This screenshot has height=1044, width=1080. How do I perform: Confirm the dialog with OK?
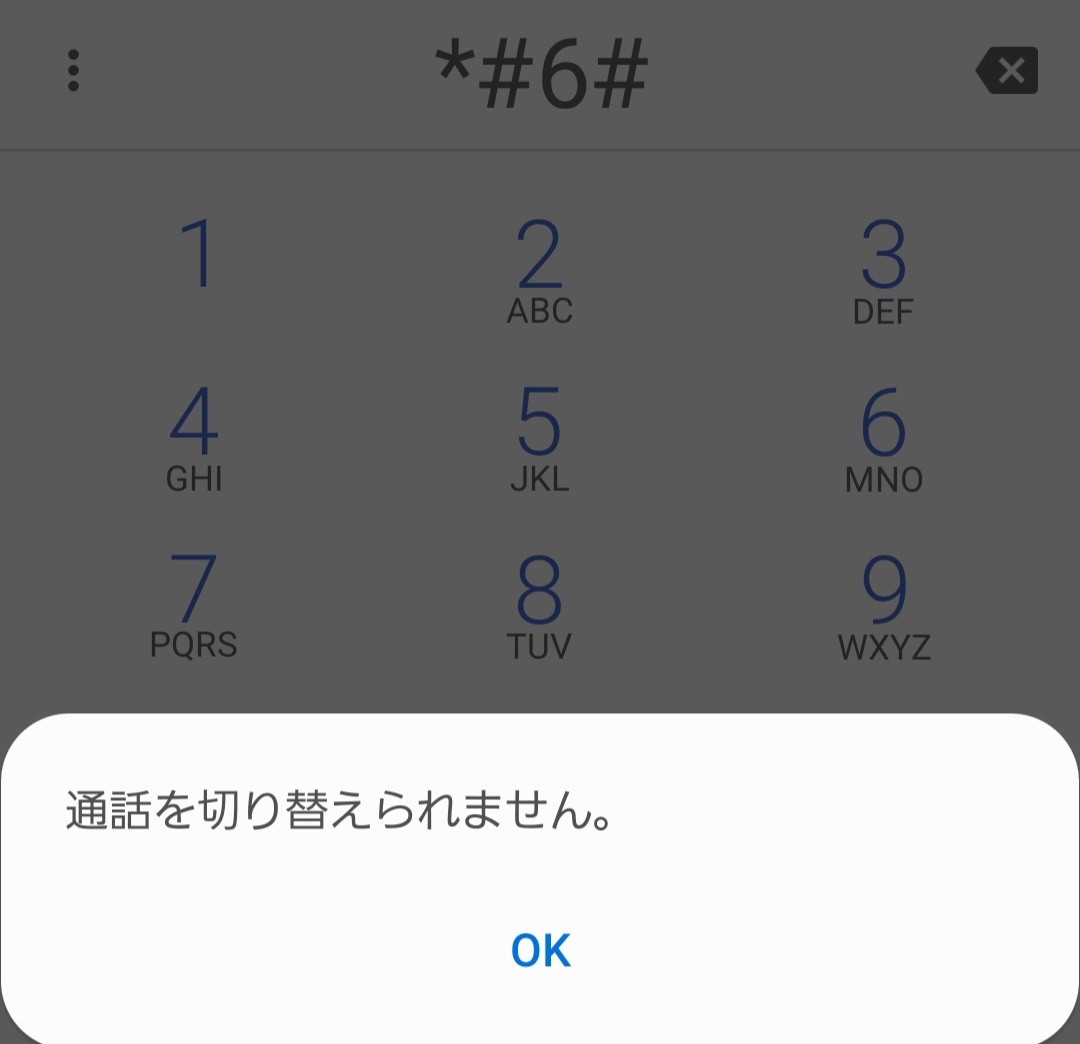click(x=540, y=950)
